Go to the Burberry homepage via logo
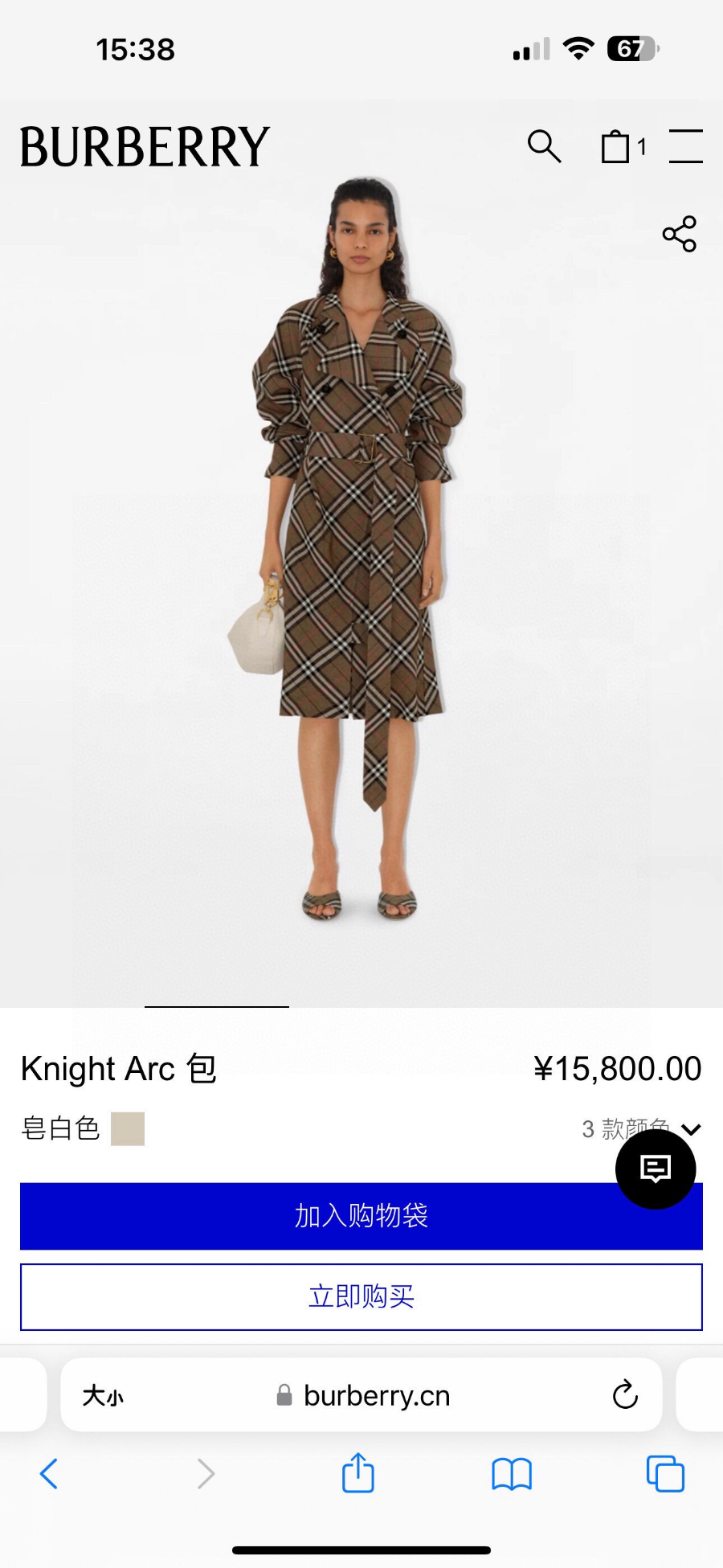723x1568 pixels. click(145, 146)
